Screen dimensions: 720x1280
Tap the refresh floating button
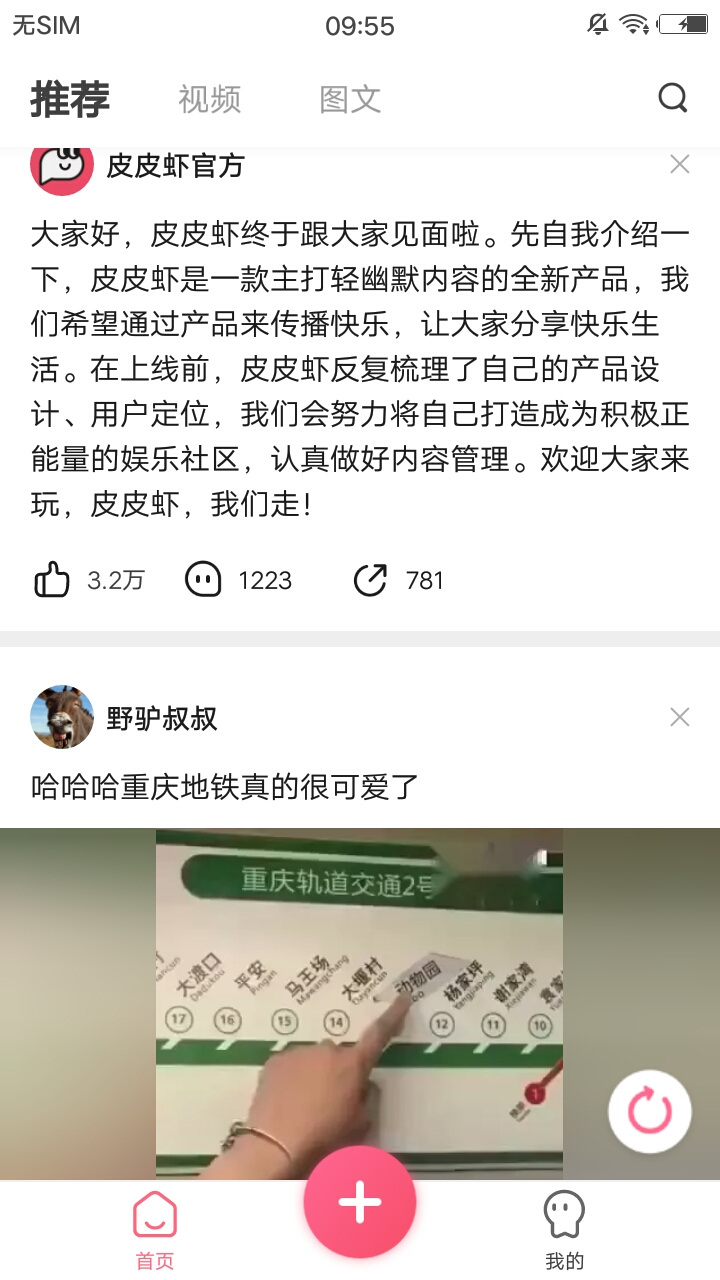tap(650, 1111)
